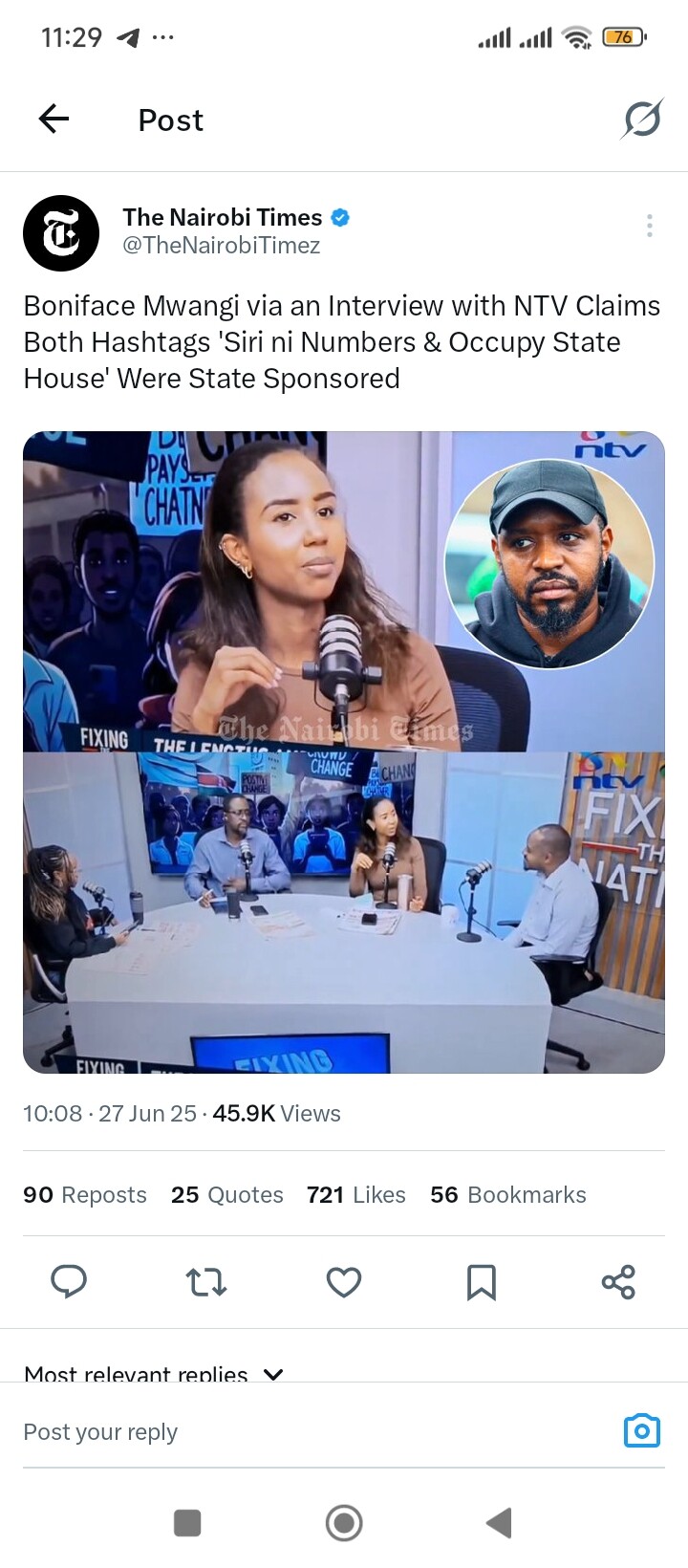The image size is (688, 1568).
Task: Open the post's three-dot overflow menu
Action: [650, 226]
